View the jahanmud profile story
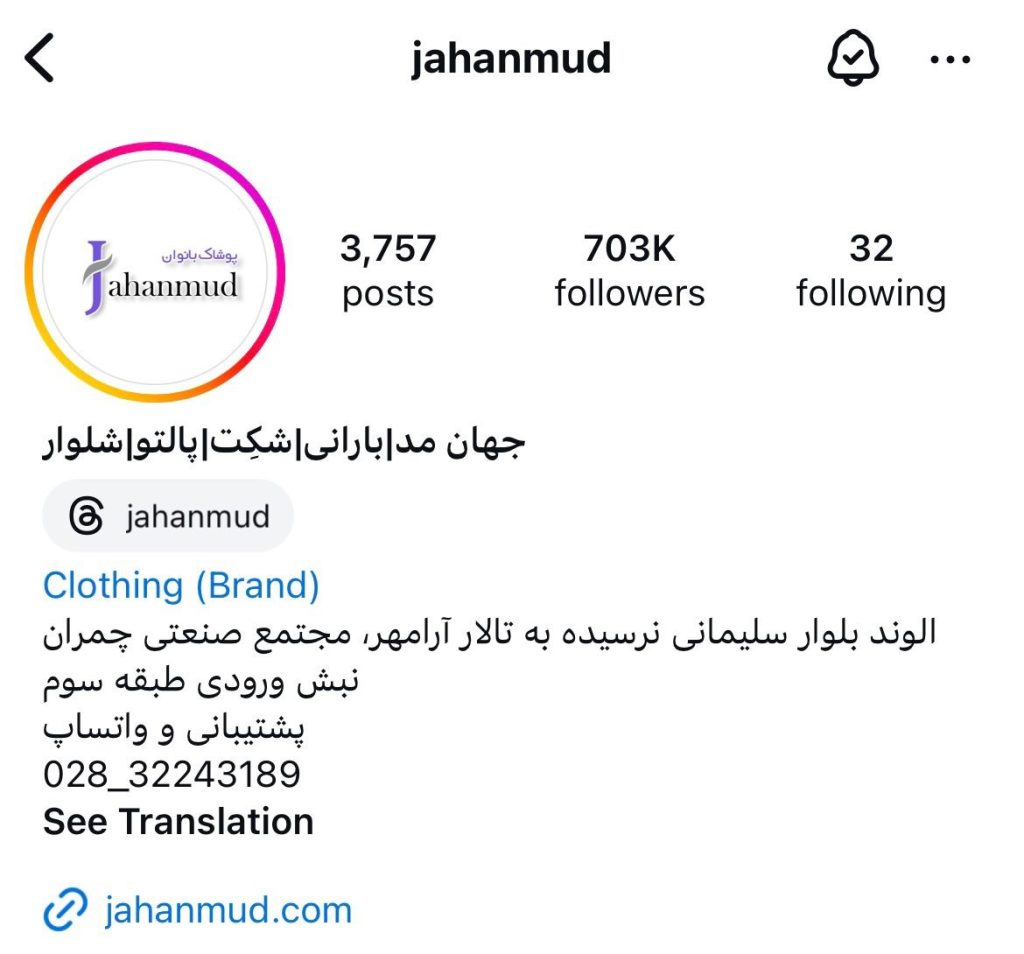 pyautogui.click(x=155, y=272)
